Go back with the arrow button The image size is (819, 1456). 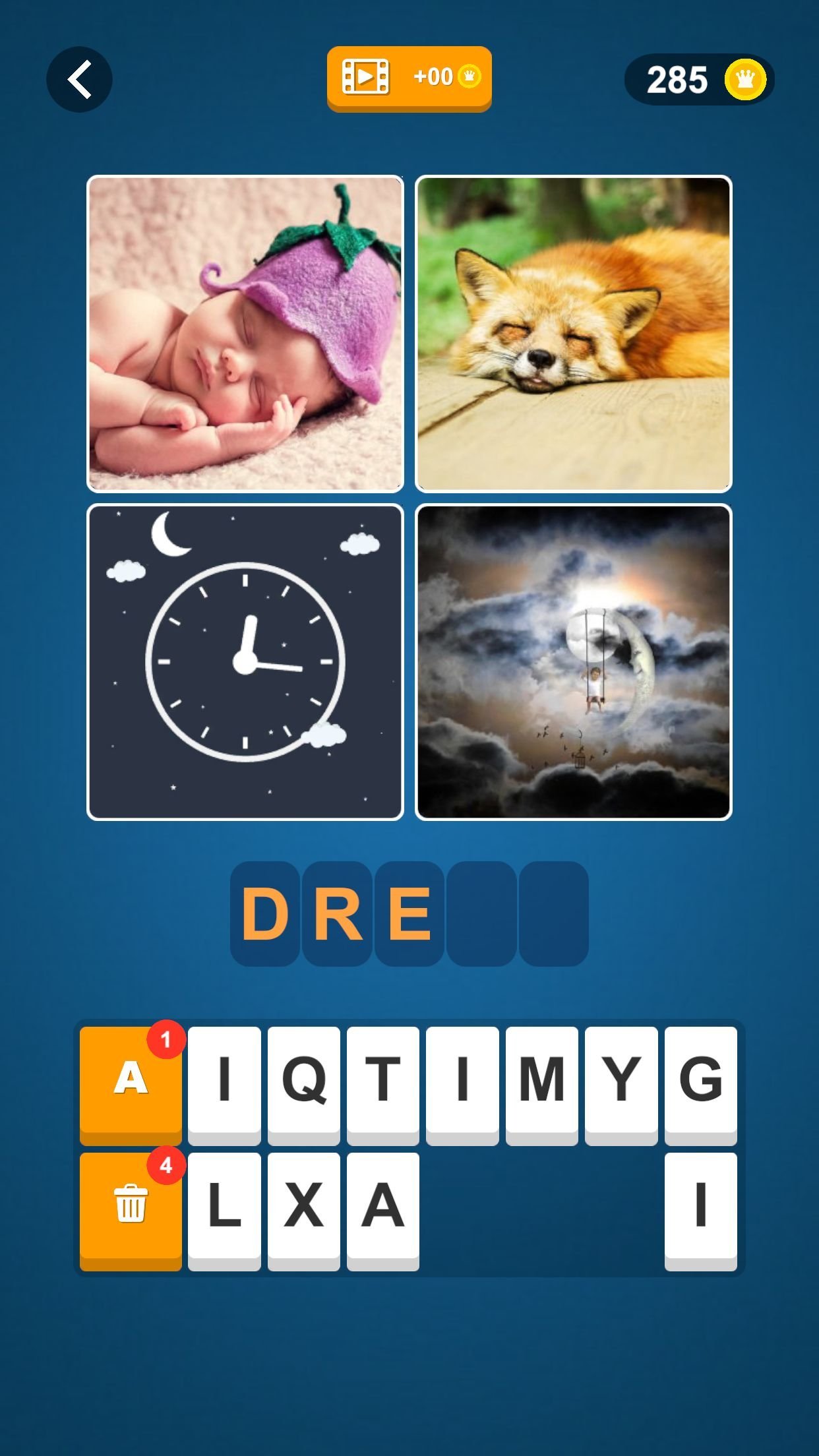click(79, 79)
